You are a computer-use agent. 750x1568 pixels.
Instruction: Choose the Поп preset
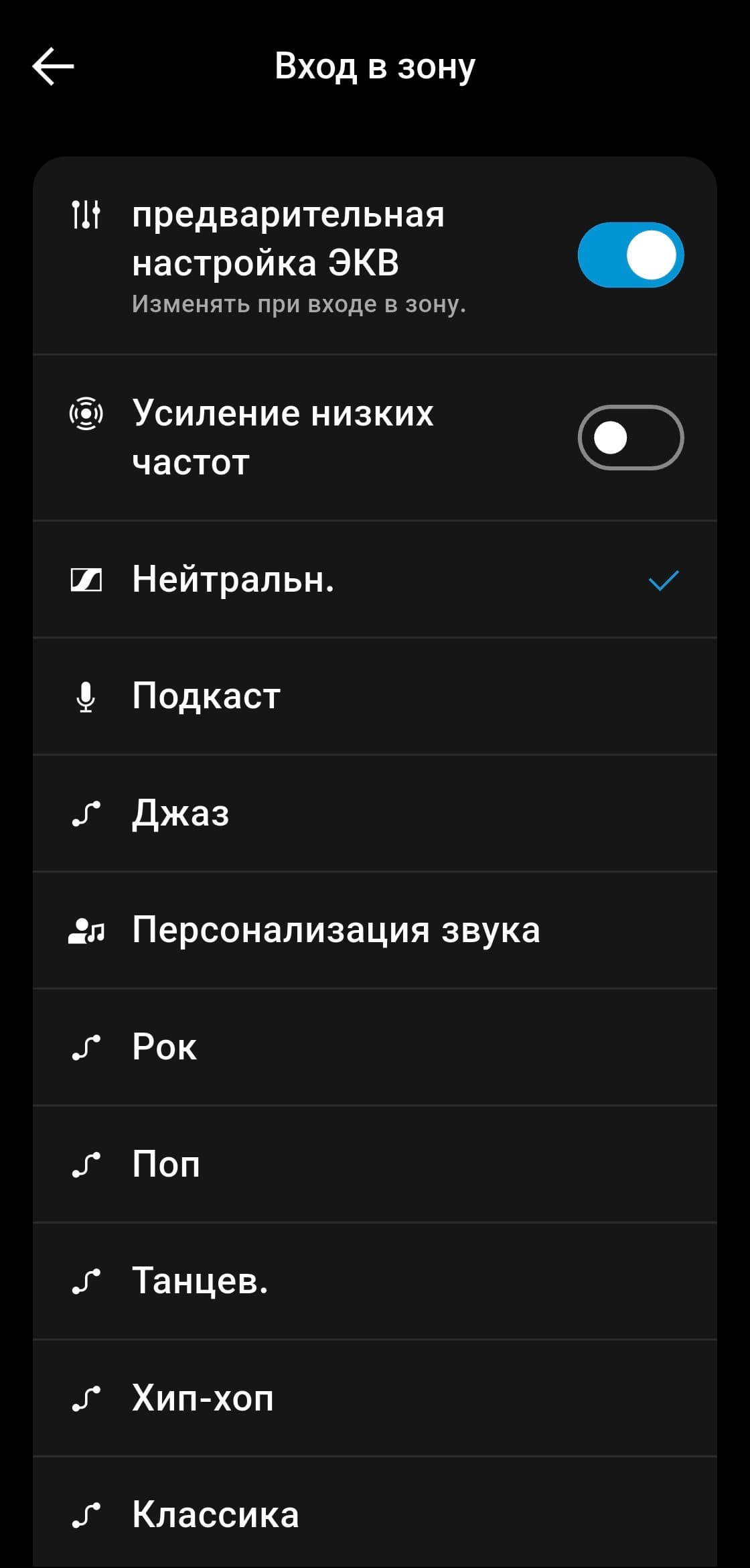coord(374,1164)
